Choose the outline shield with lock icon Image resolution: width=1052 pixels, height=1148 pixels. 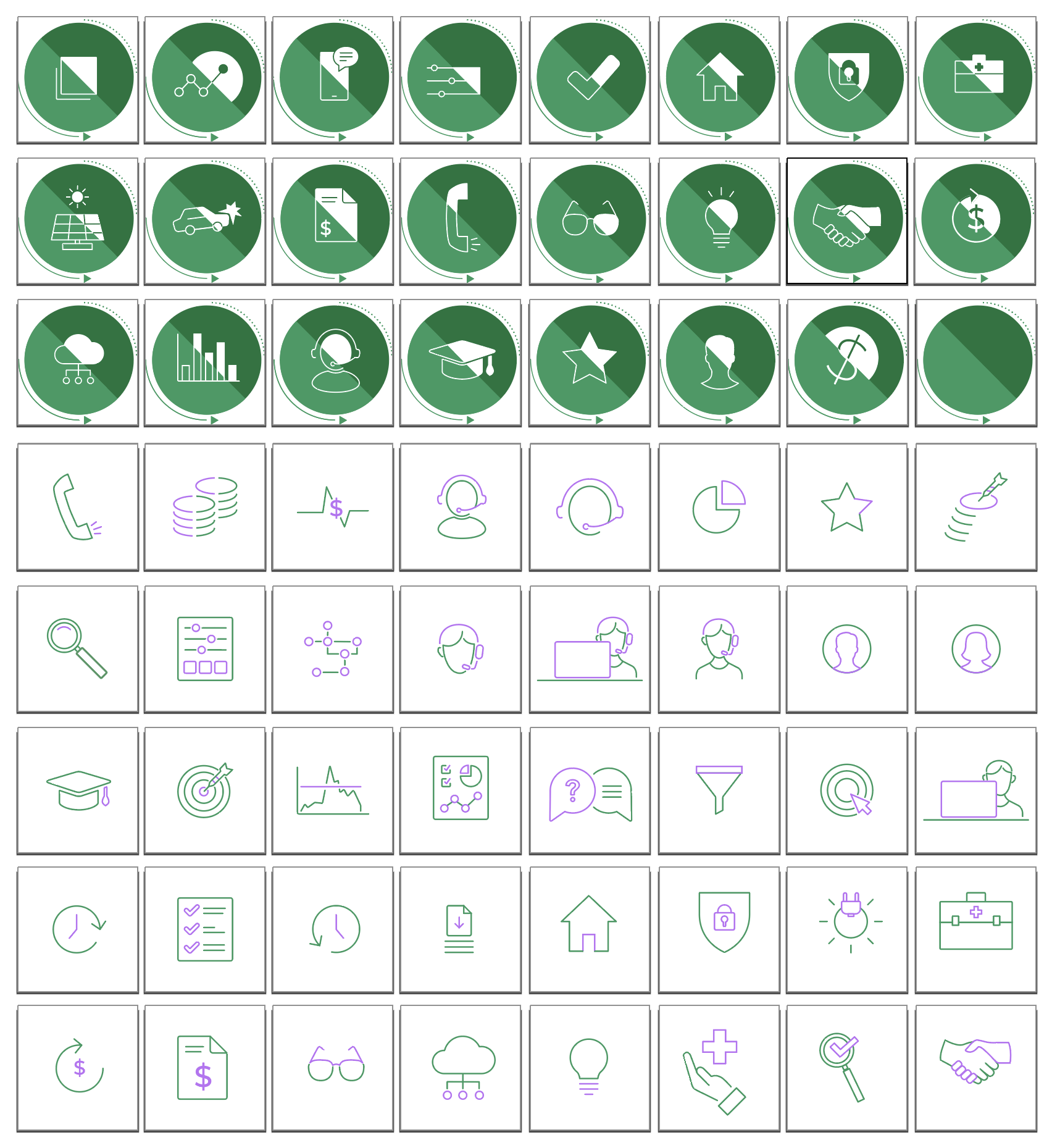[724, 921]
